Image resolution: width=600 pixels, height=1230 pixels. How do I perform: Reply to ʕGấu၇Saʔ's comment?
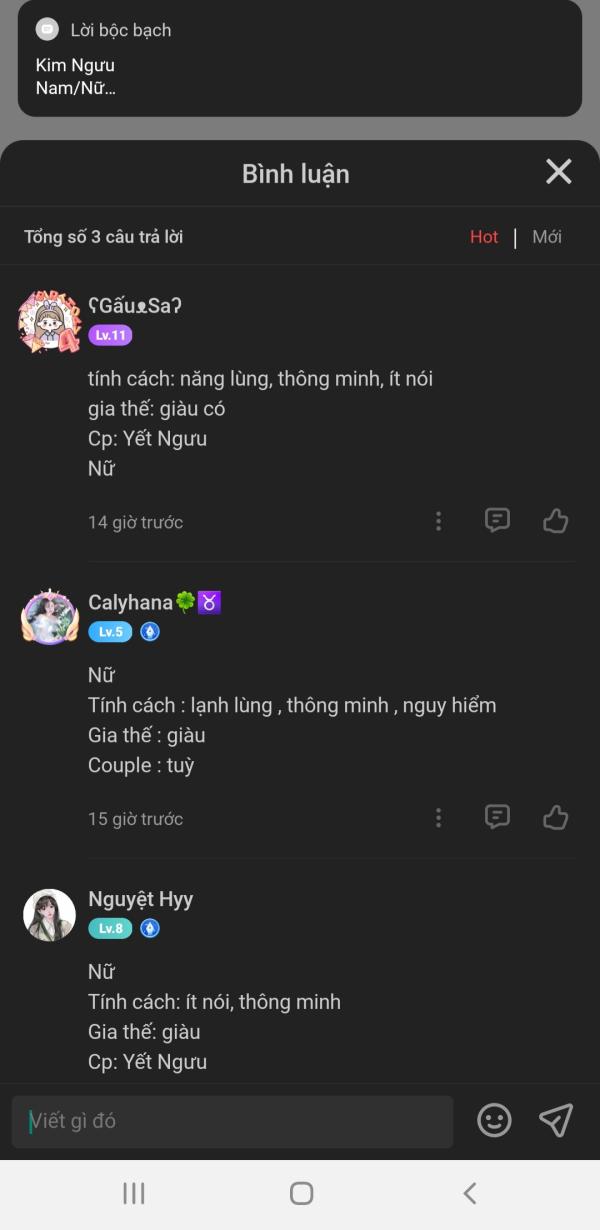[497, 521]
